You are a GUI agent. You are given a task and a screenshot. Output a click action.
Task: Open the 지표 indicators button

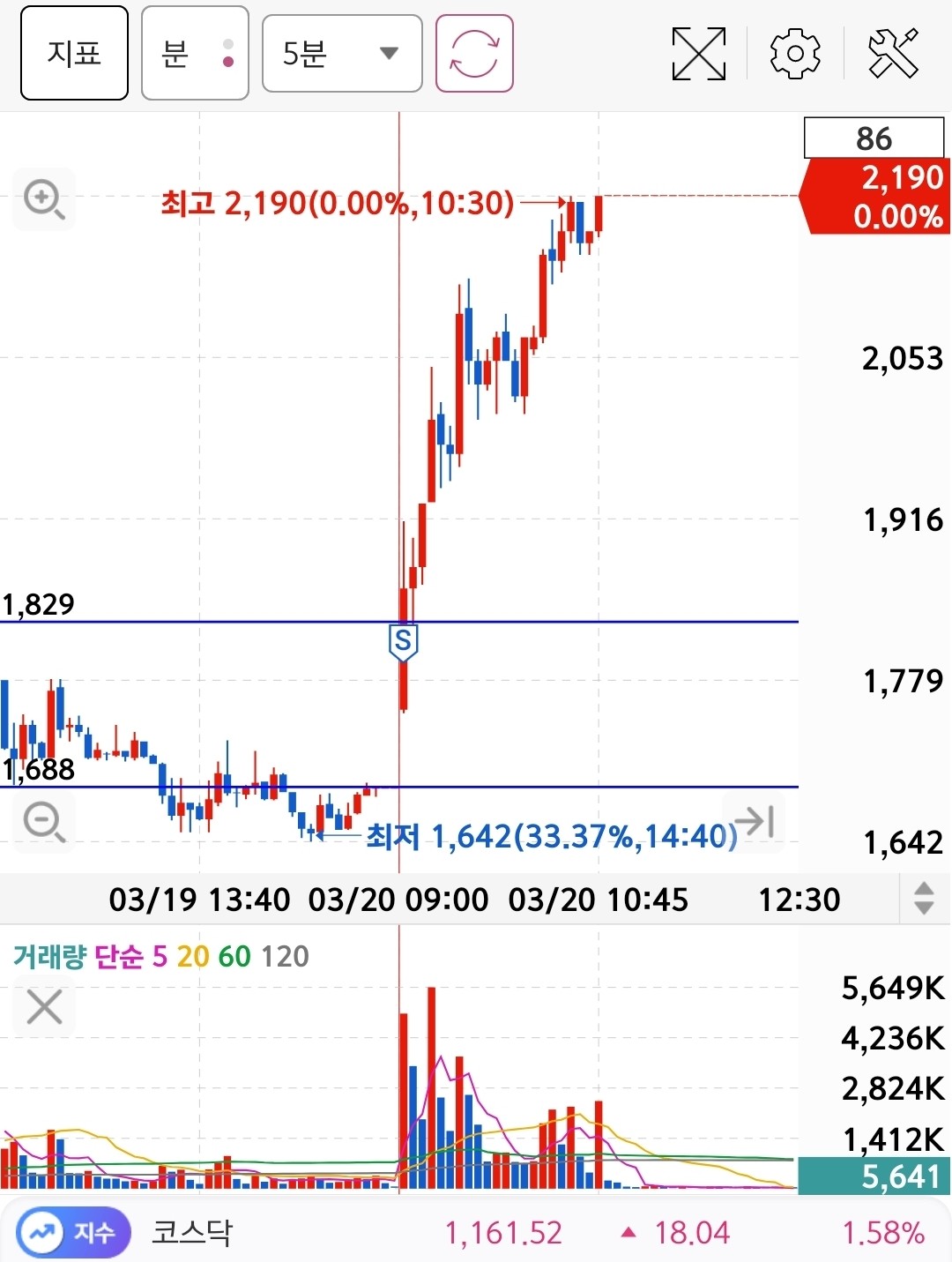click(x=74, y=53)
